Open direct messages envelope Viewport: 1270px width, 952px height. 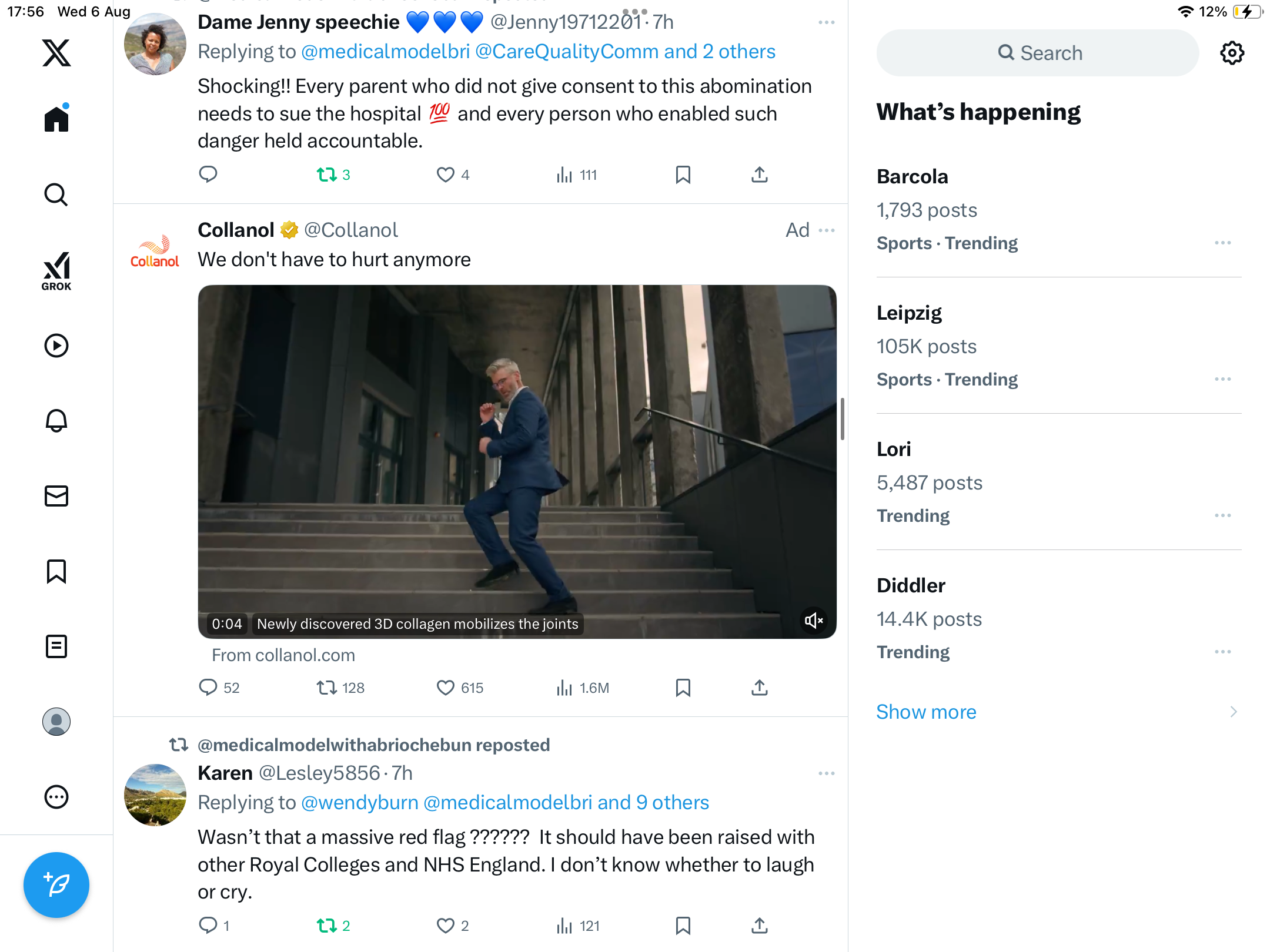(56, 496)
